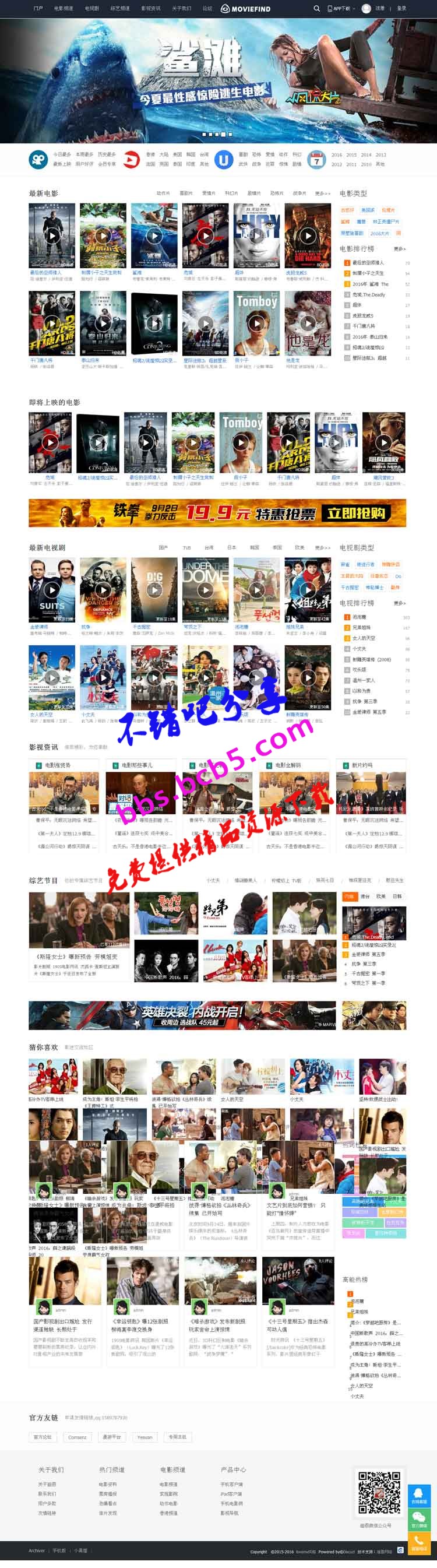
Task: Open the 泰山归来 movie poster
Action: coord(103,322)
